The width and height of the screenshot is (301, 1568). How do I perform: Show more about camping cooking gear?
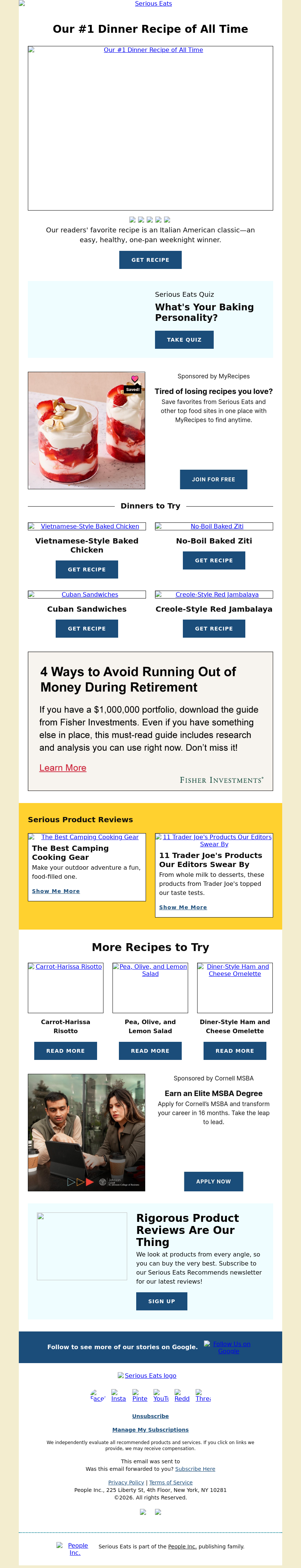click(56, 891)
